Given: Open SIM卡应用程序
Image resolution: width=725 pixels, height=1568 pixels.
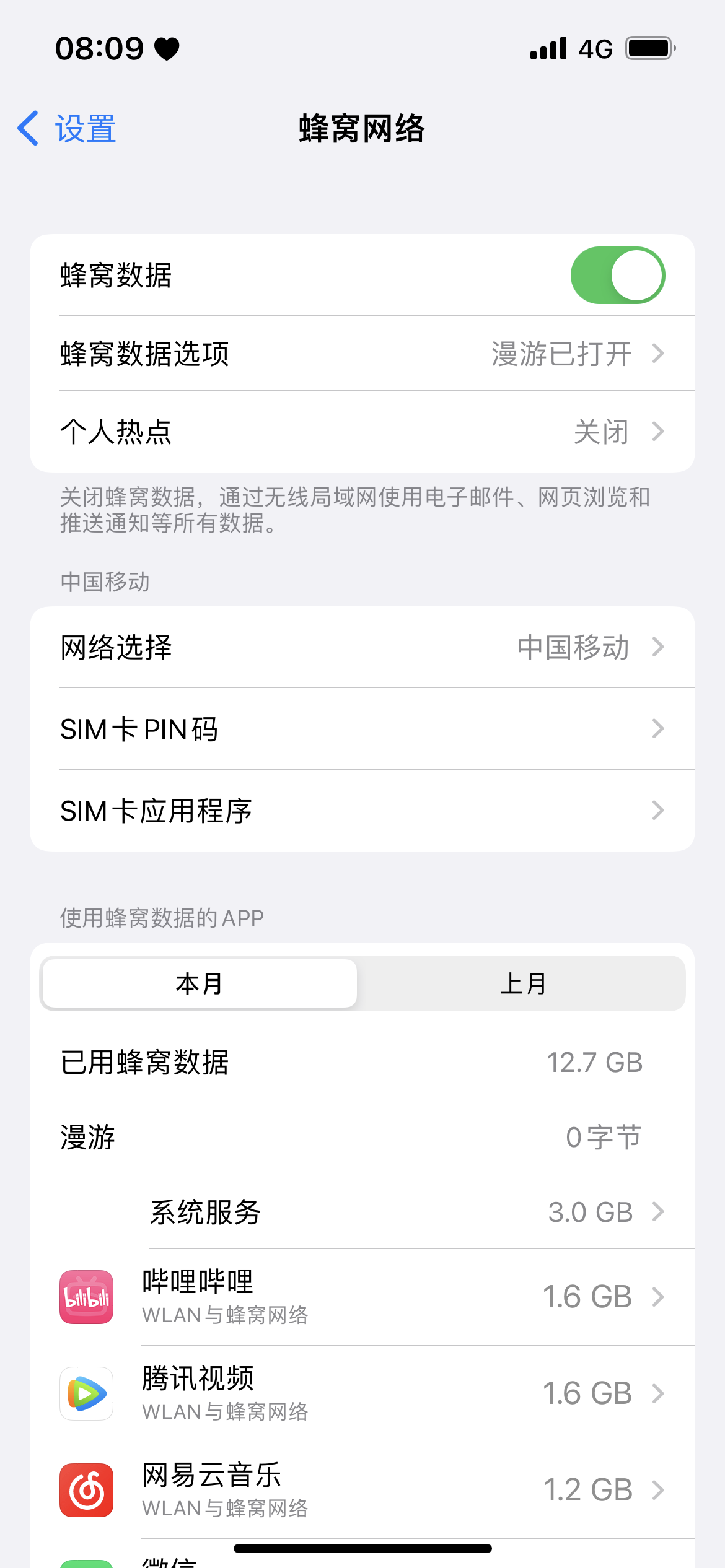Looking at the screenshot, I should [362, 811].
